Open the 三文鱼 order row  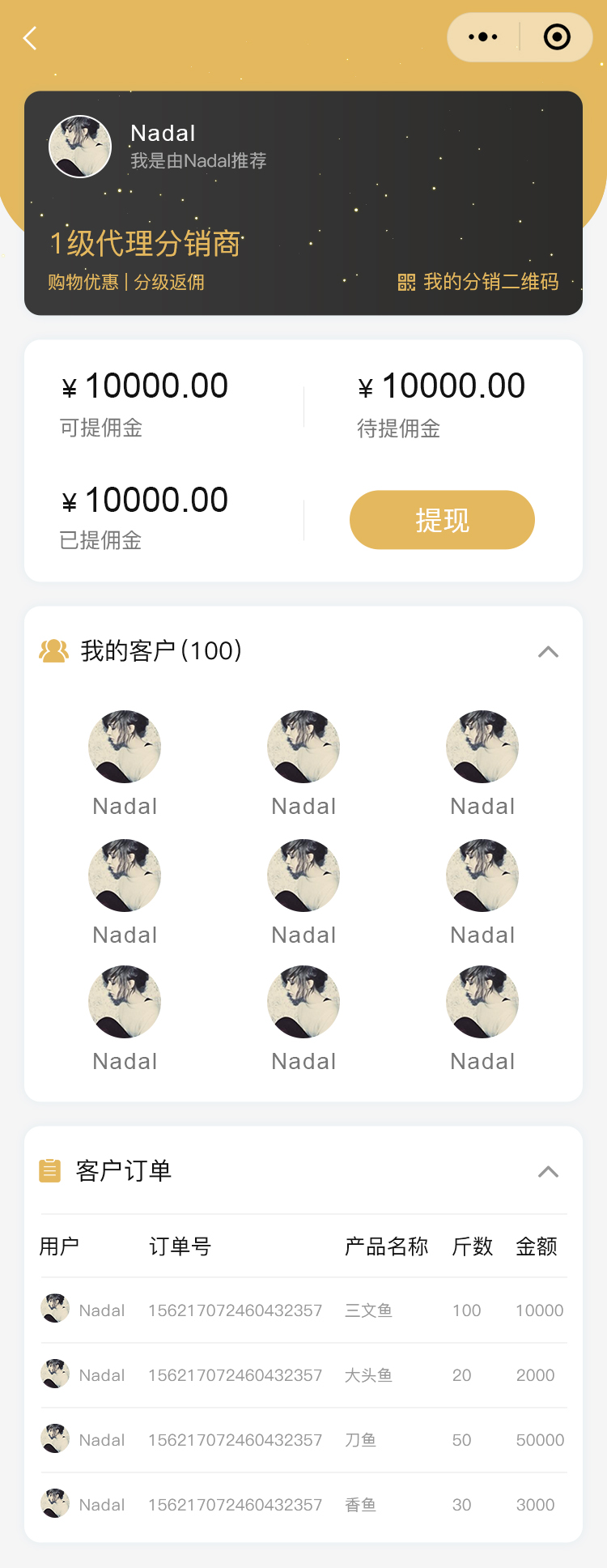coord(303,1310)
